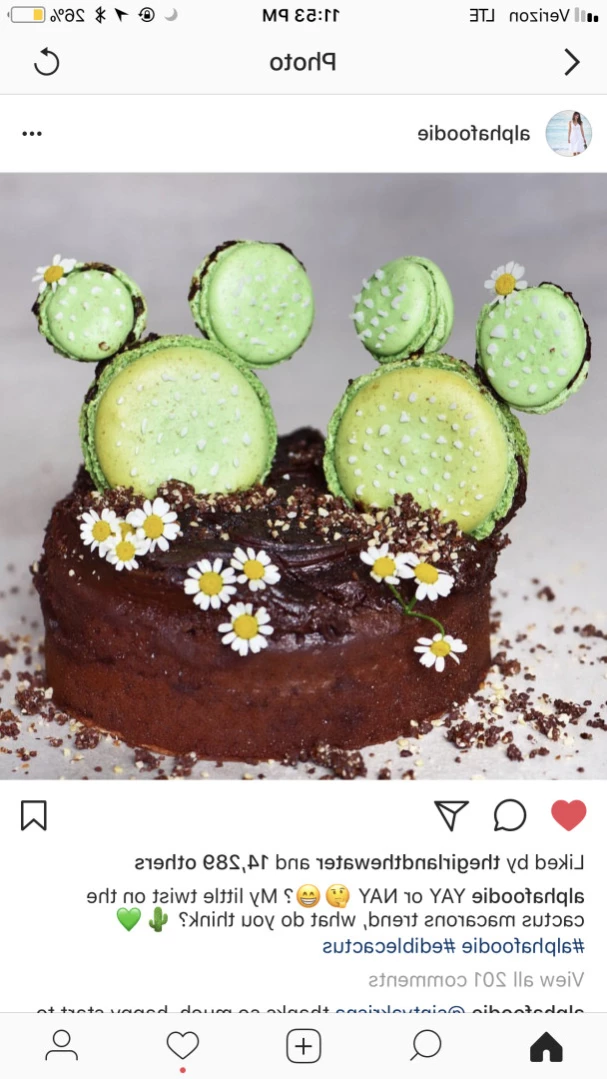This screenshot has width=607, height=1079.
Task: View all 201 comments
Action: tap(476, 979)
